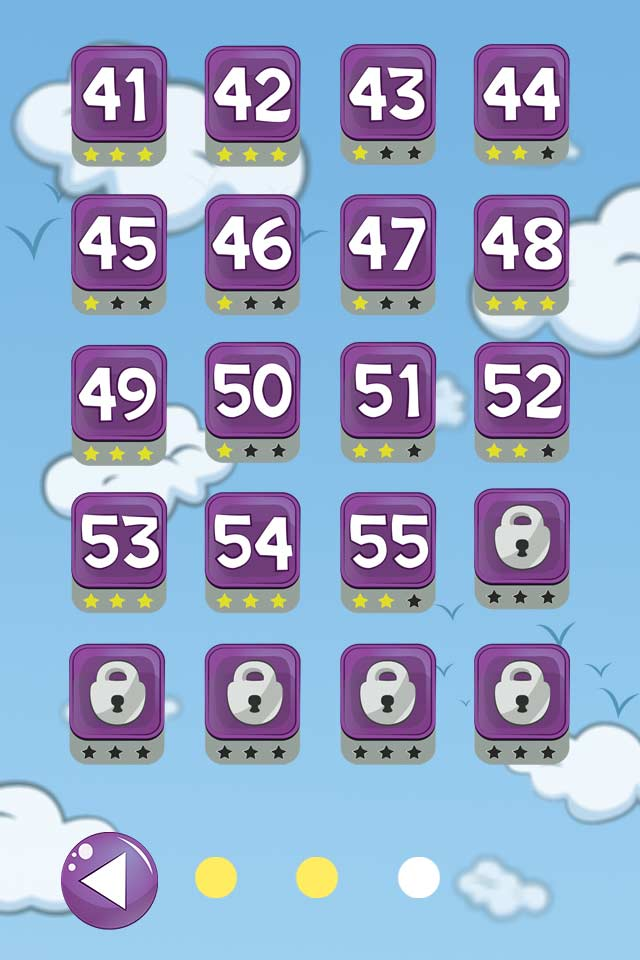This screenshot has width=640, height=960.
Task: Jump to the first level page dot
Action: 216,877
